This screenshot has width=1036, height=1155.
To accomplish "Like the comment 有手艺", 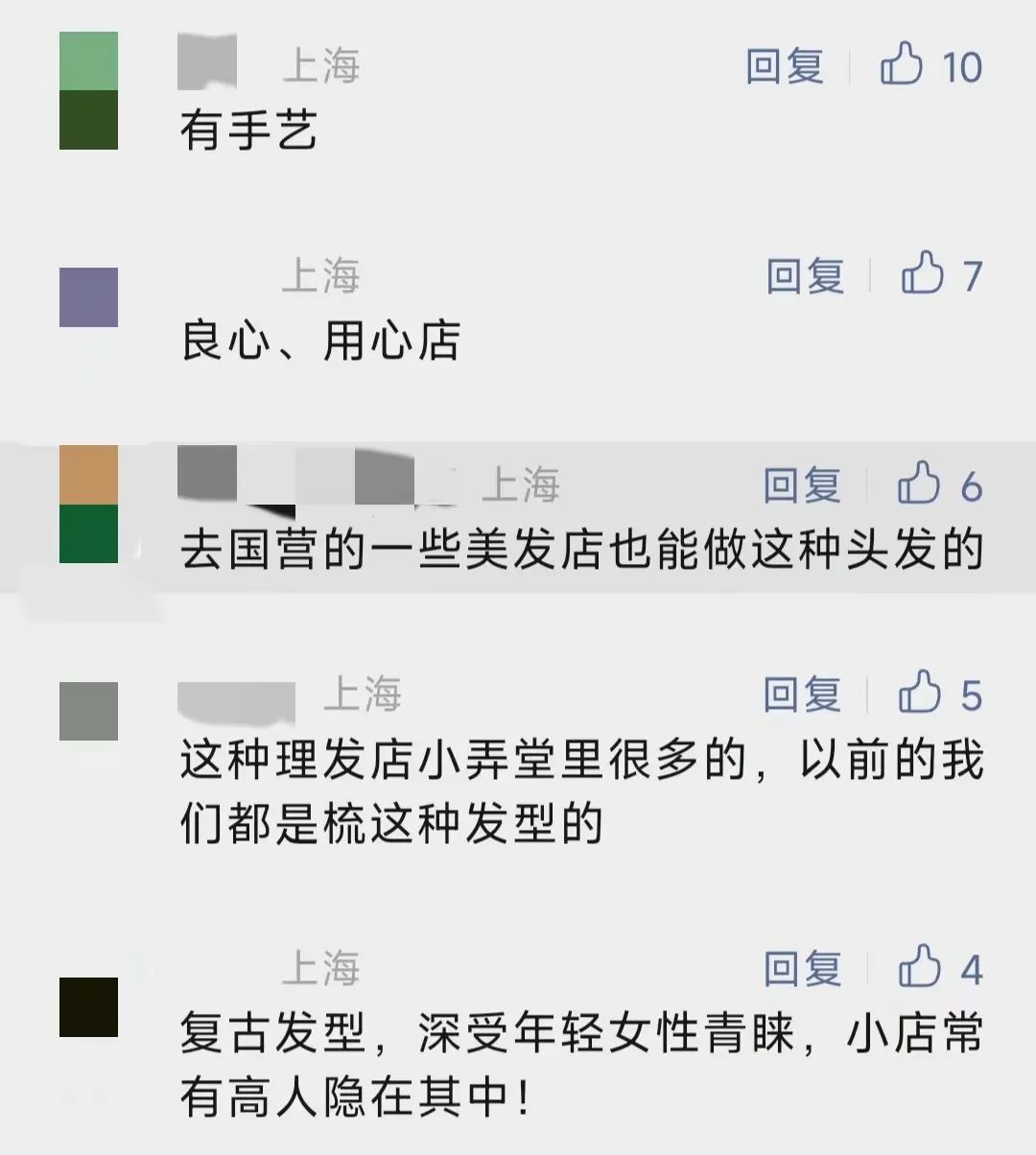I will tap(902, 66).
